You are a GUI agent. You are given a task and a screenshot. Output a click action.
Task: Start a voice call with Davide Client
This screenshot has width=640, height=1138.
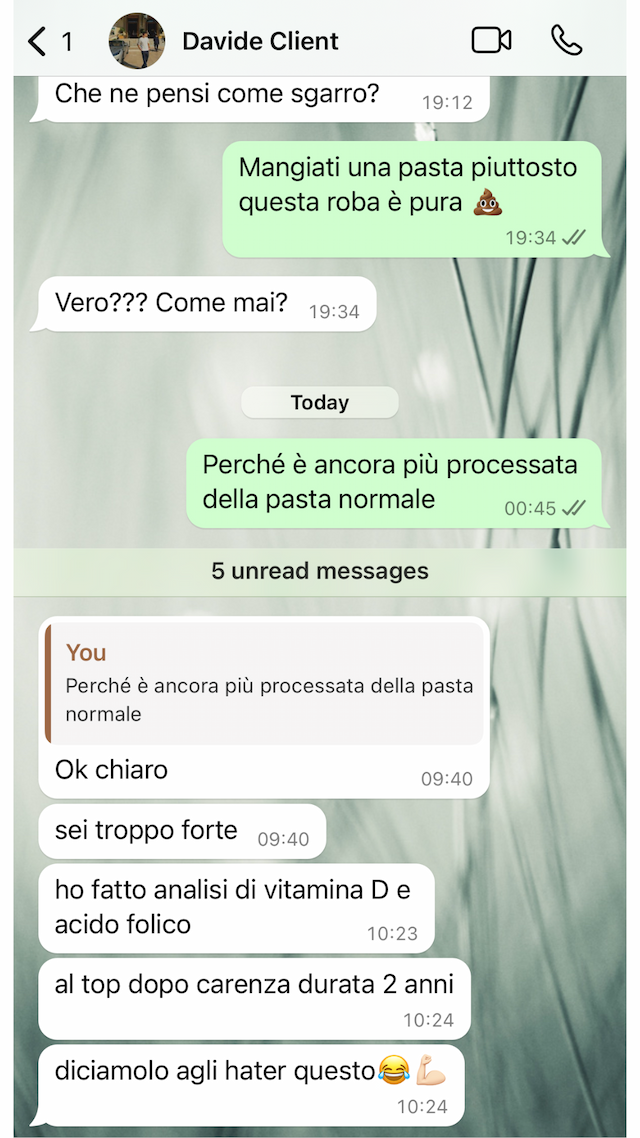[566, 41]
